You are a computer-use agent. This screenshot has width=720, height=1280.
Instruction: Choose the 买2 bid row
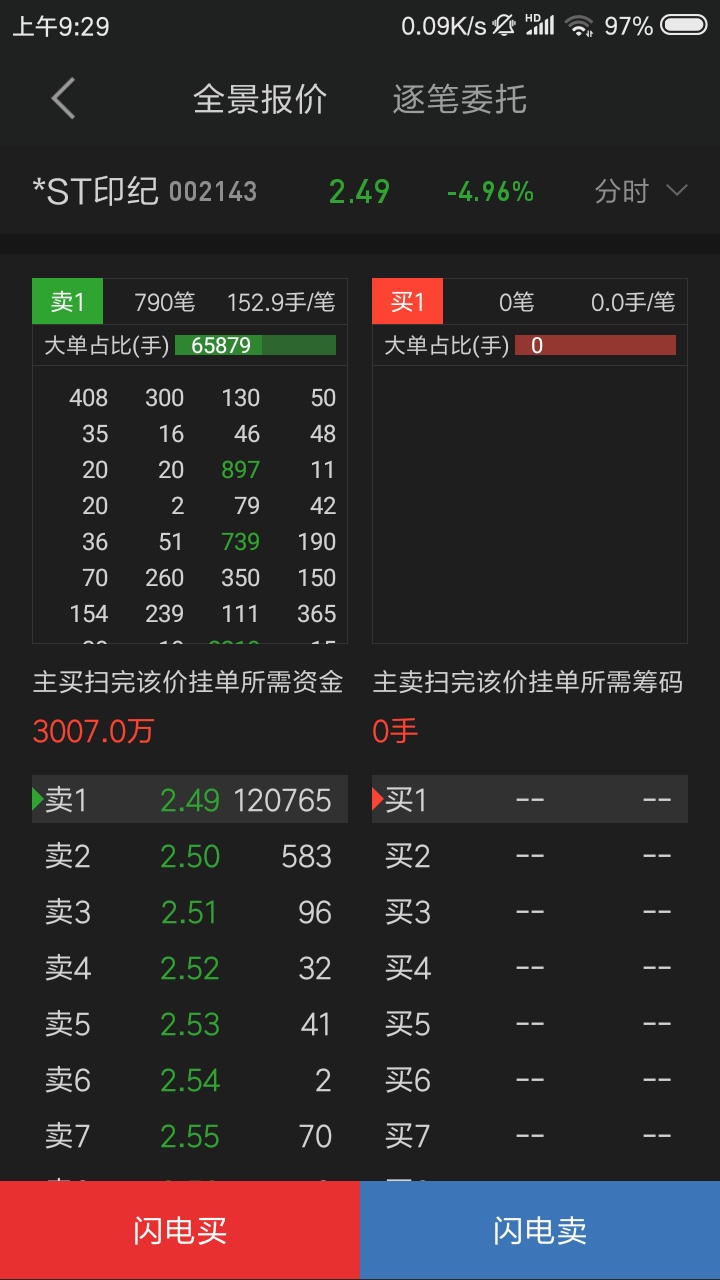pyautogui.click(x=530, y=856)
